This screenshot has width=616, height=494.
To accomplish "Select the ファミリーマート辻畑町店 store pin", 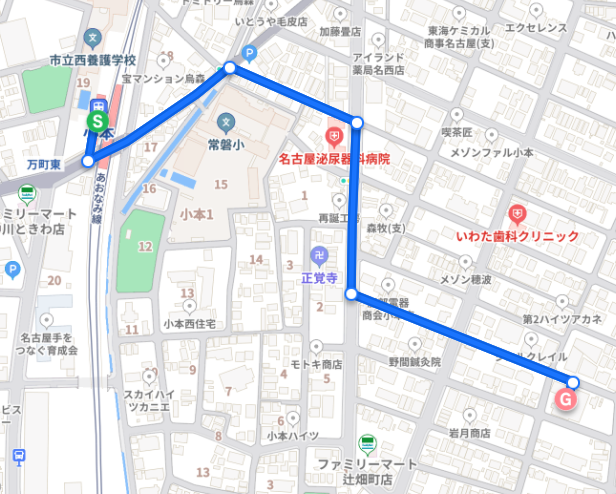I will pyautogui.click(x=367, y=445).
